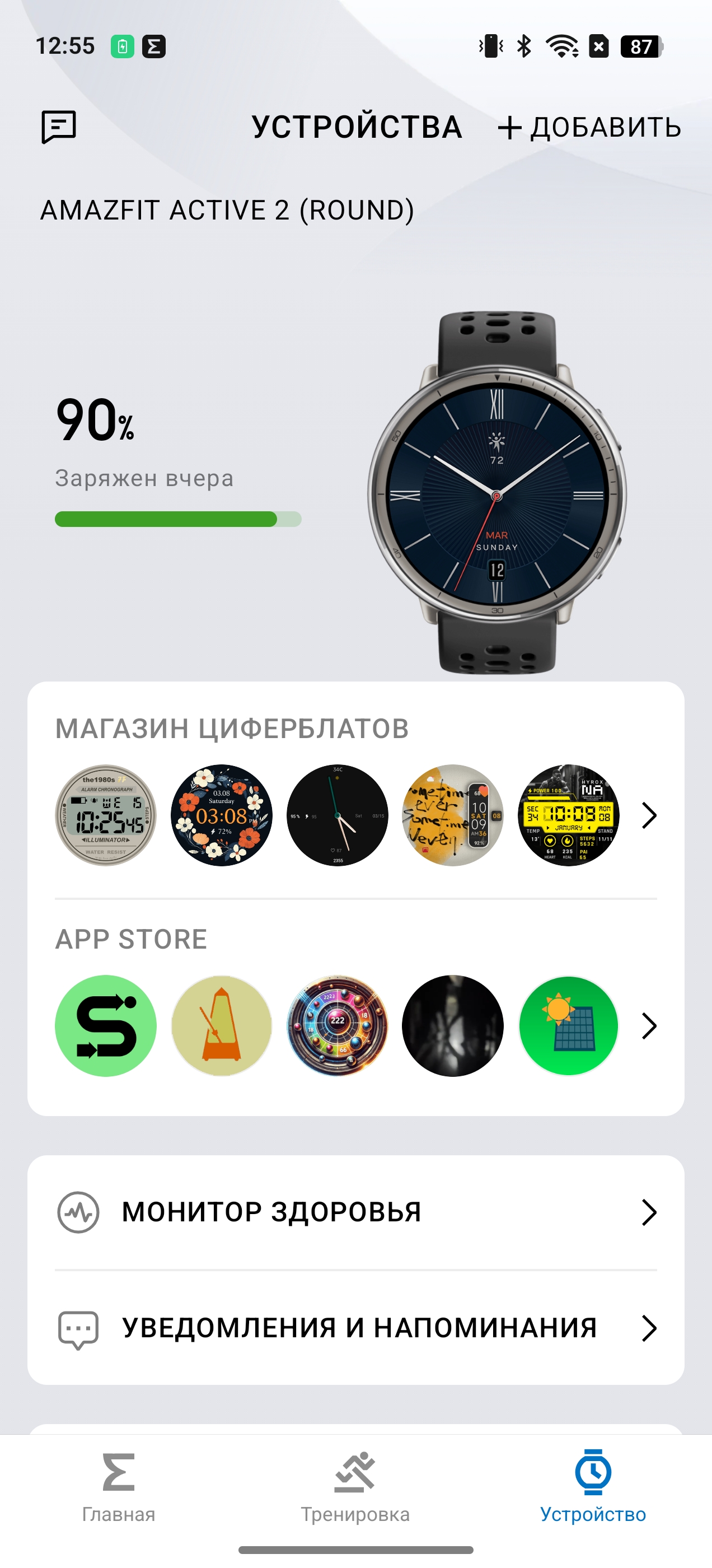The width and height of the screenshot is (712, 1568).
Task: Open the yellow handwriting watch face
Action: [453, 815]
